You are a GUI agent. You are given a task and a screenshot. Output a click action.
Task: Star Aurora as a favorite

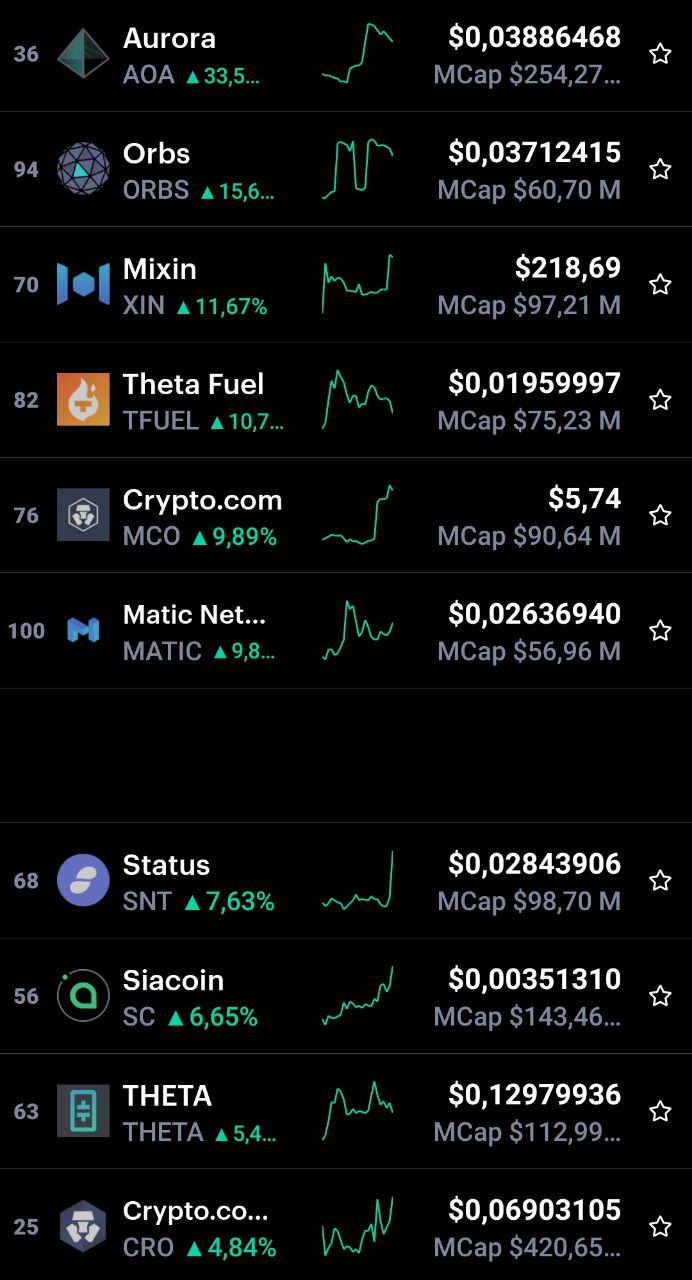pyautogui.click(x=660, y=54)
